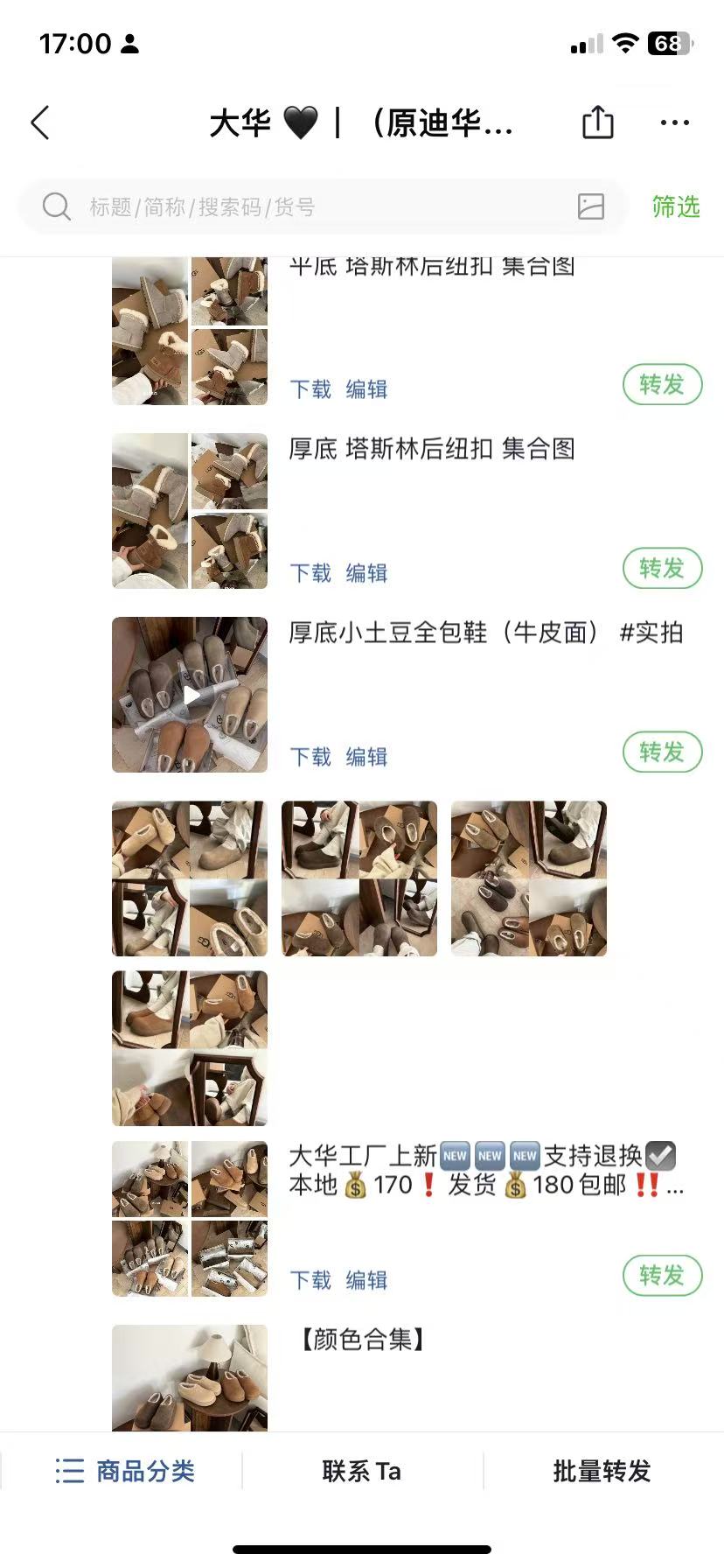Forward the 大华工厂上新 post
724x1568 pixels.
[662, 1276]
